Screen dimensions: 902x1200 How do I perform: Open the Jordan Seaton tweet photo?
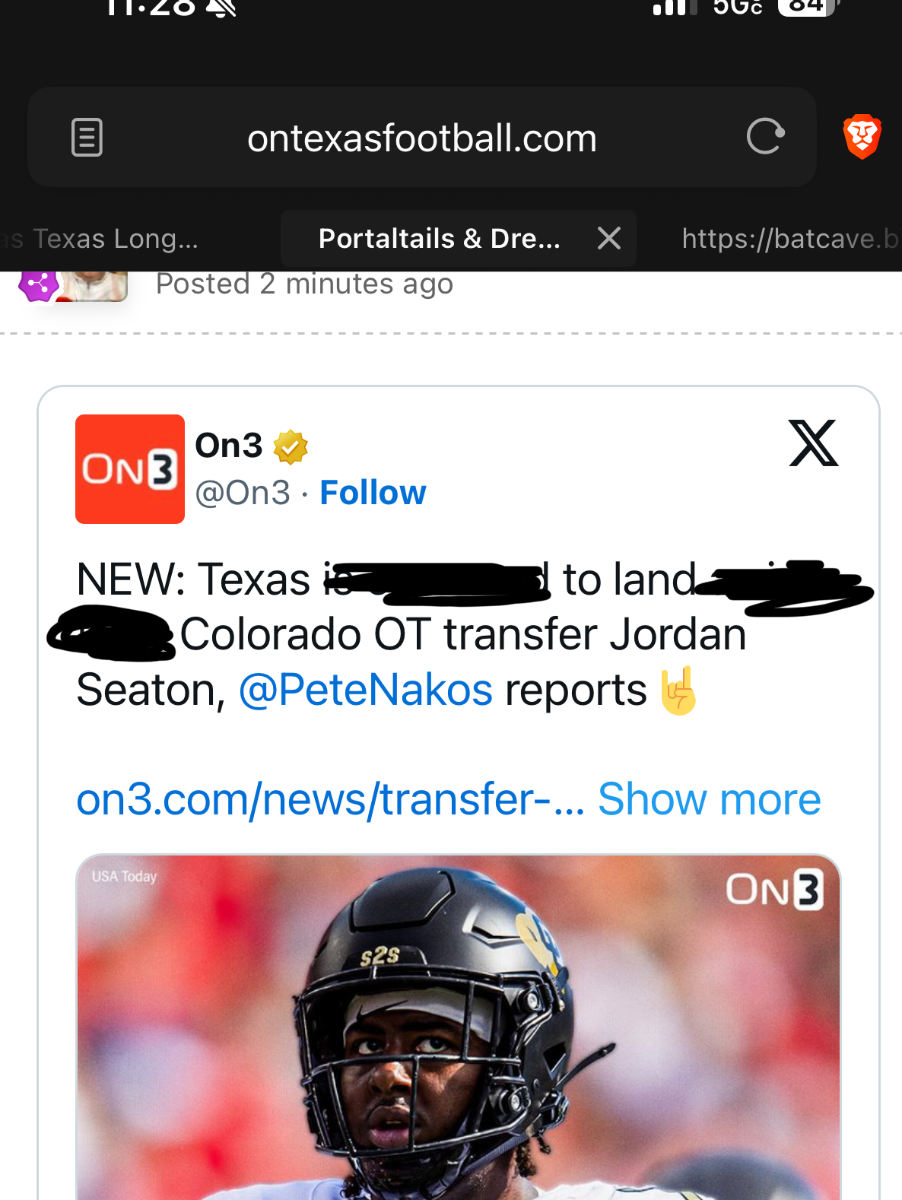point(458,1030)
